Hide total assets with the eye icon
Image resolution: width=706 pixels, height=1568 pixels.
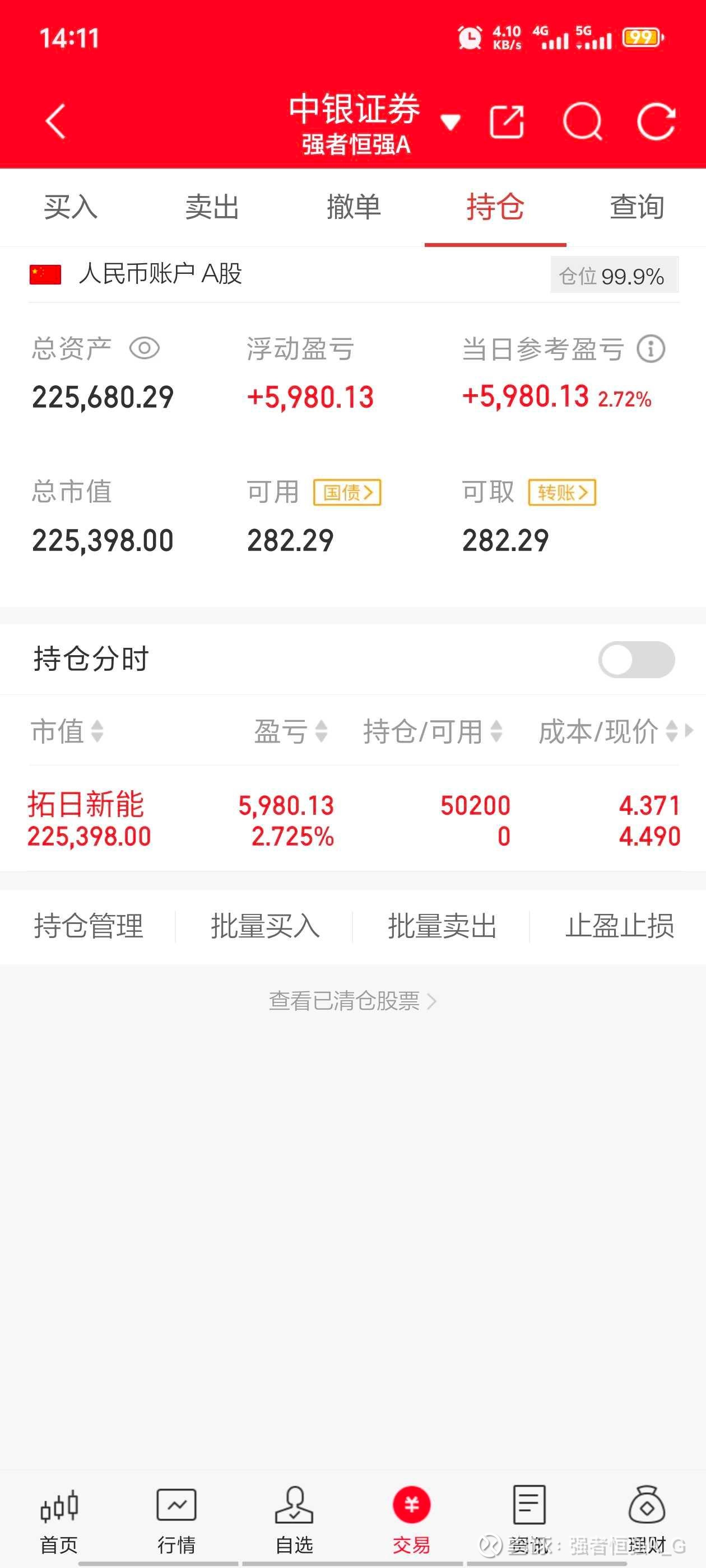[145, 349]
